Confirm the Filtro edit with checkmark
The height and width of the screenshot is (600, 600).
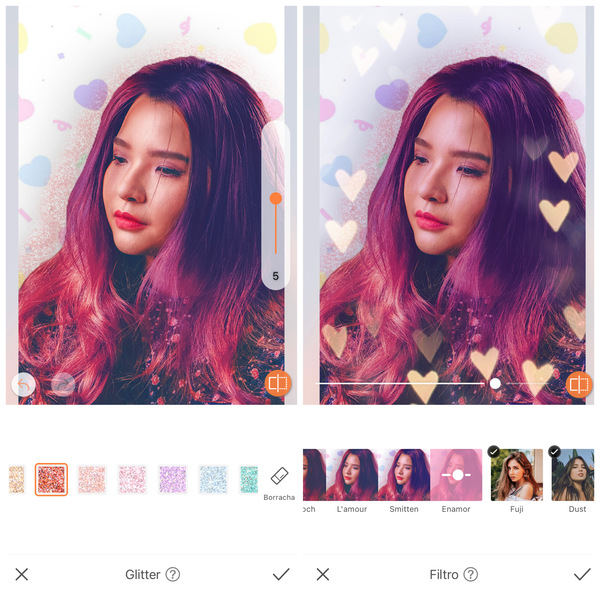(581, 574)
